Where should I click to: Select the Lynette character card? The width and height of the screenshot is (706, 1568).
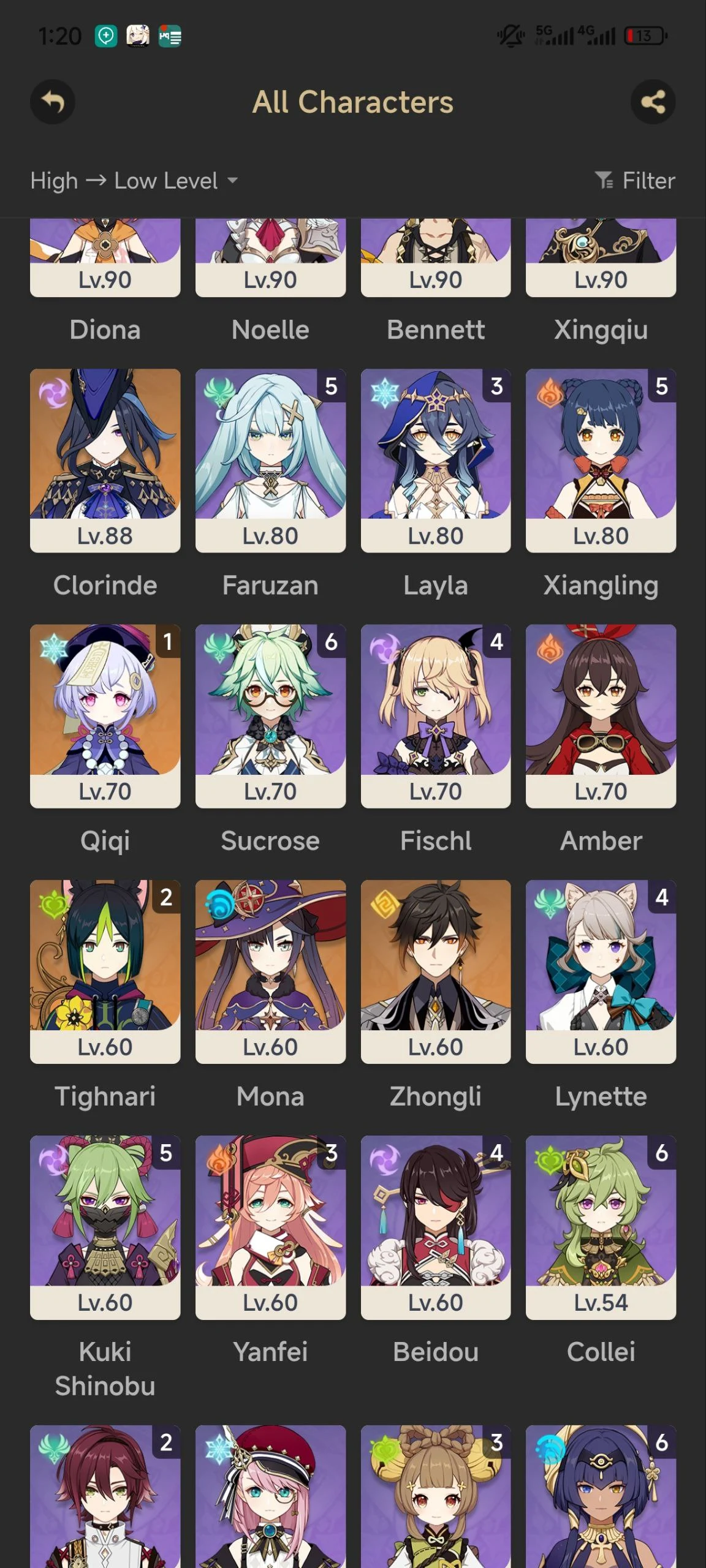(601, 971)
